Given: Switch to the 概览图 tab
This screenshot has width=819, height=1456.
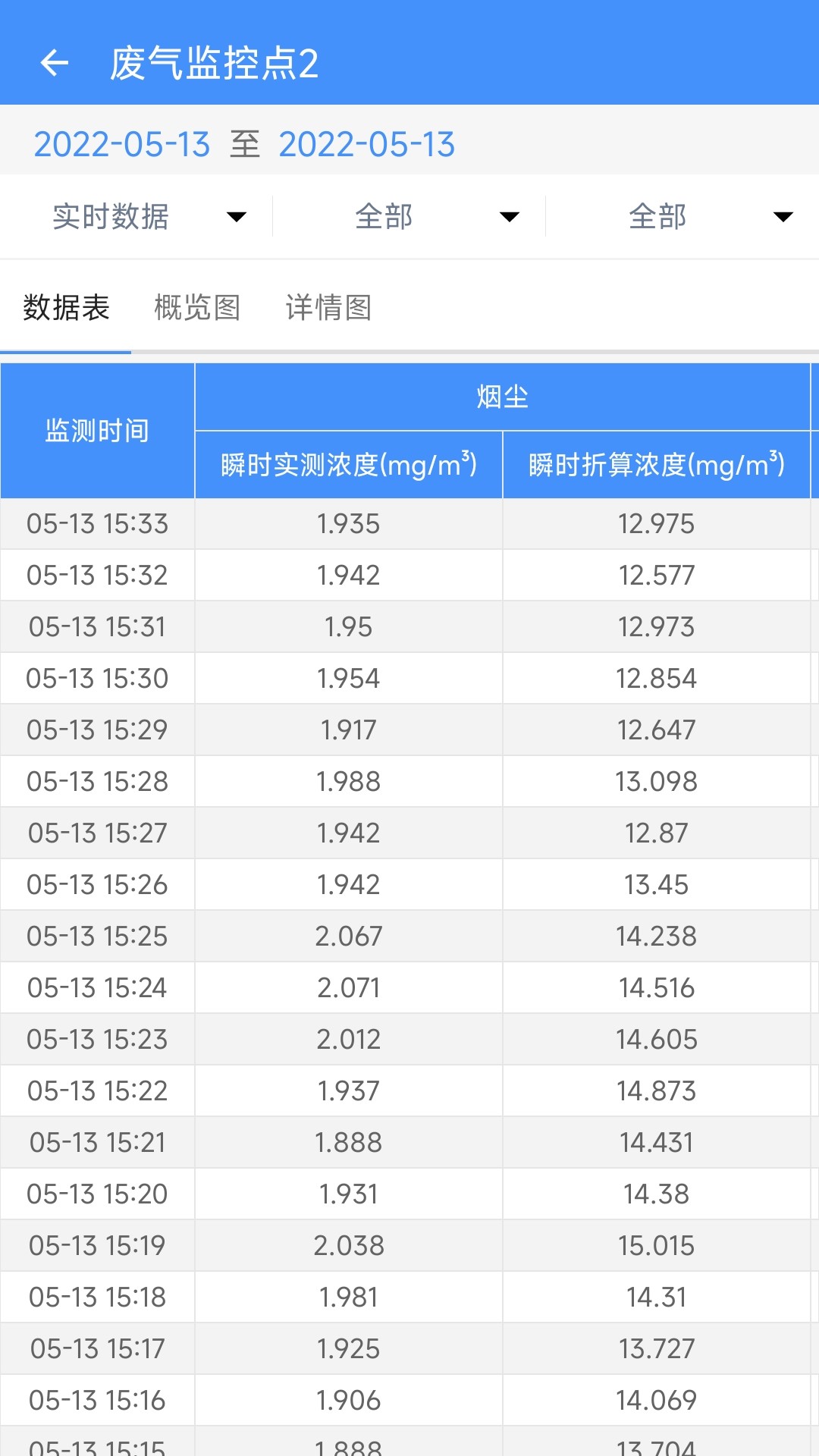Looking at the screenshot, I should [x=197, y=308].
